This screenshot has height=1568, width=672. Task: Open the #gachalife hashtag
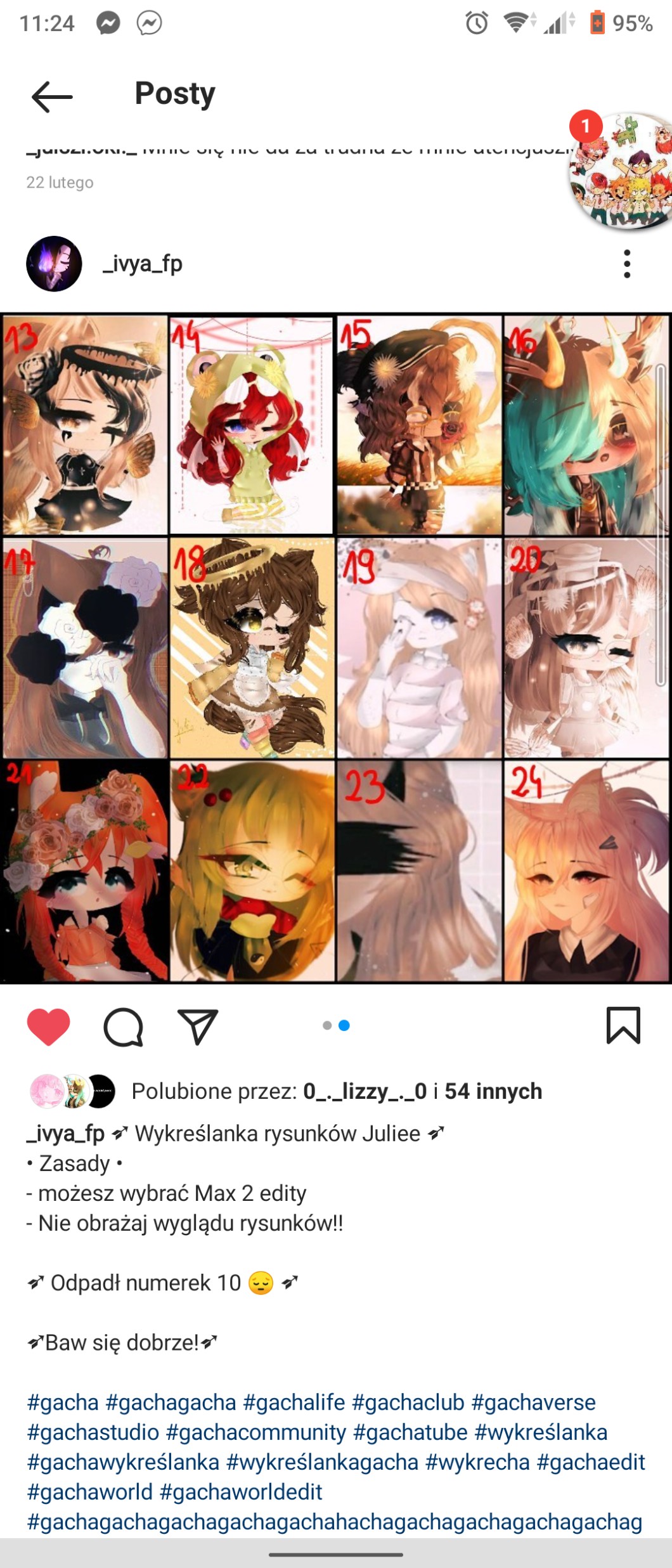(x=294, y=1402)
